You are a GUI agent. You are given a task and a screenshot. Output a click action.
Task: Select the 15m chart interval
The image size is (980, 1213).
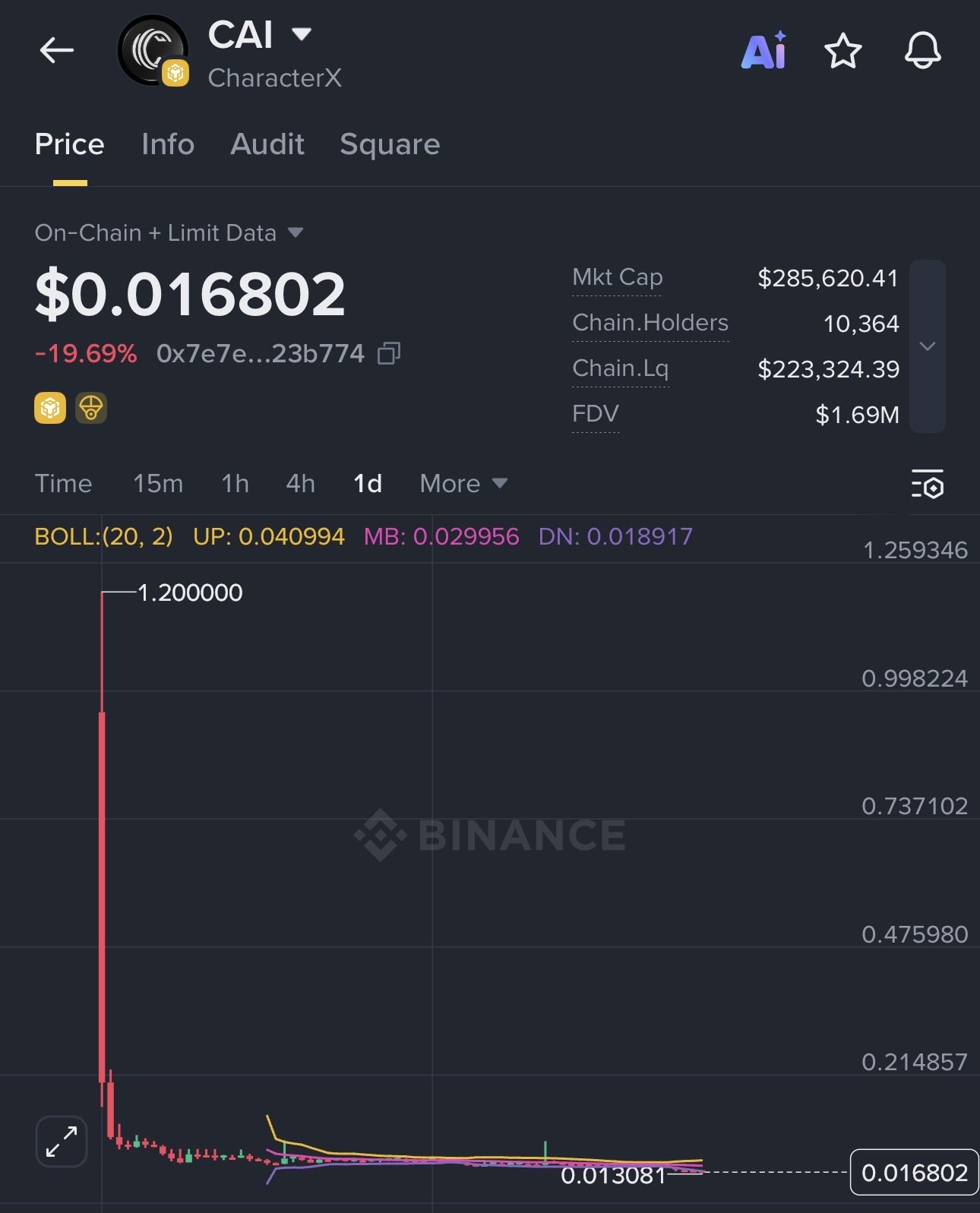click(x=158, y=484)
